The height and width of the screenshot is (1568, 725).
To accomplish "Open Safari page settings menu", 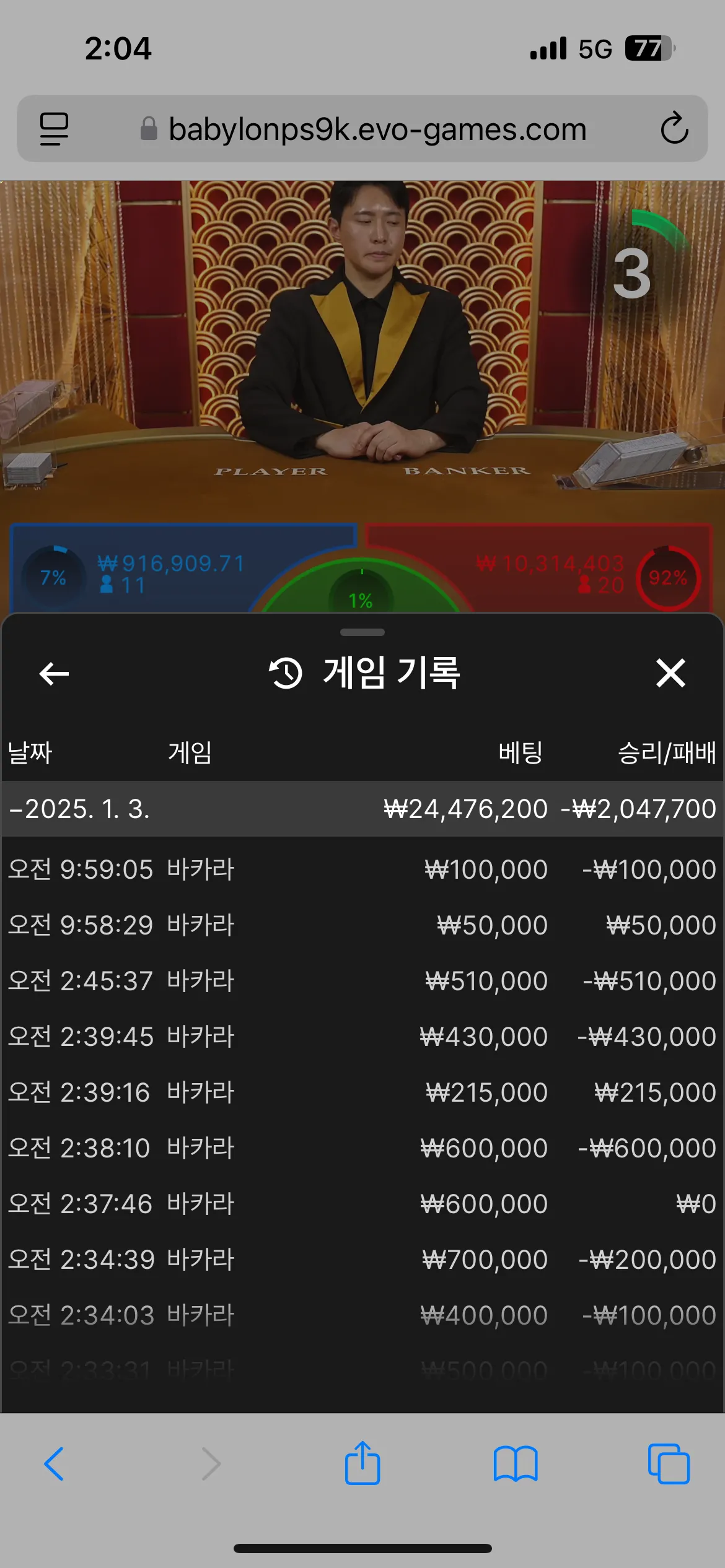I will pos(54,129).
